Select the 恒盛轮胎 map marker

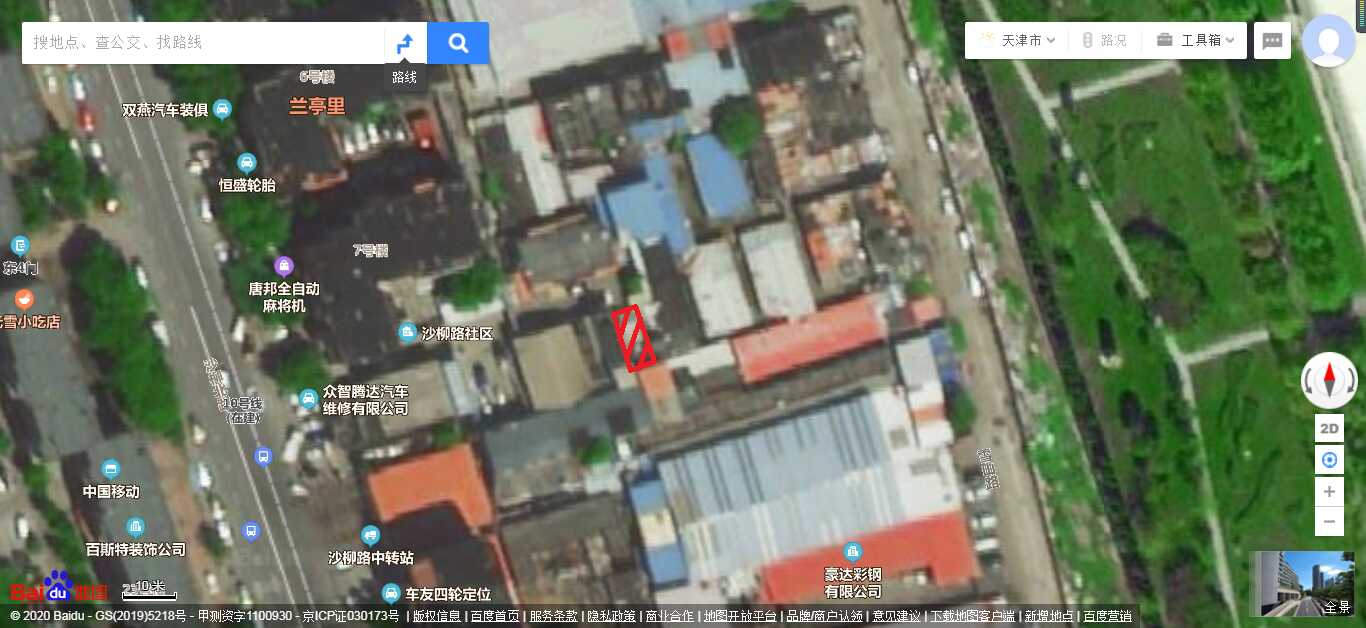[x=246, y=163]
